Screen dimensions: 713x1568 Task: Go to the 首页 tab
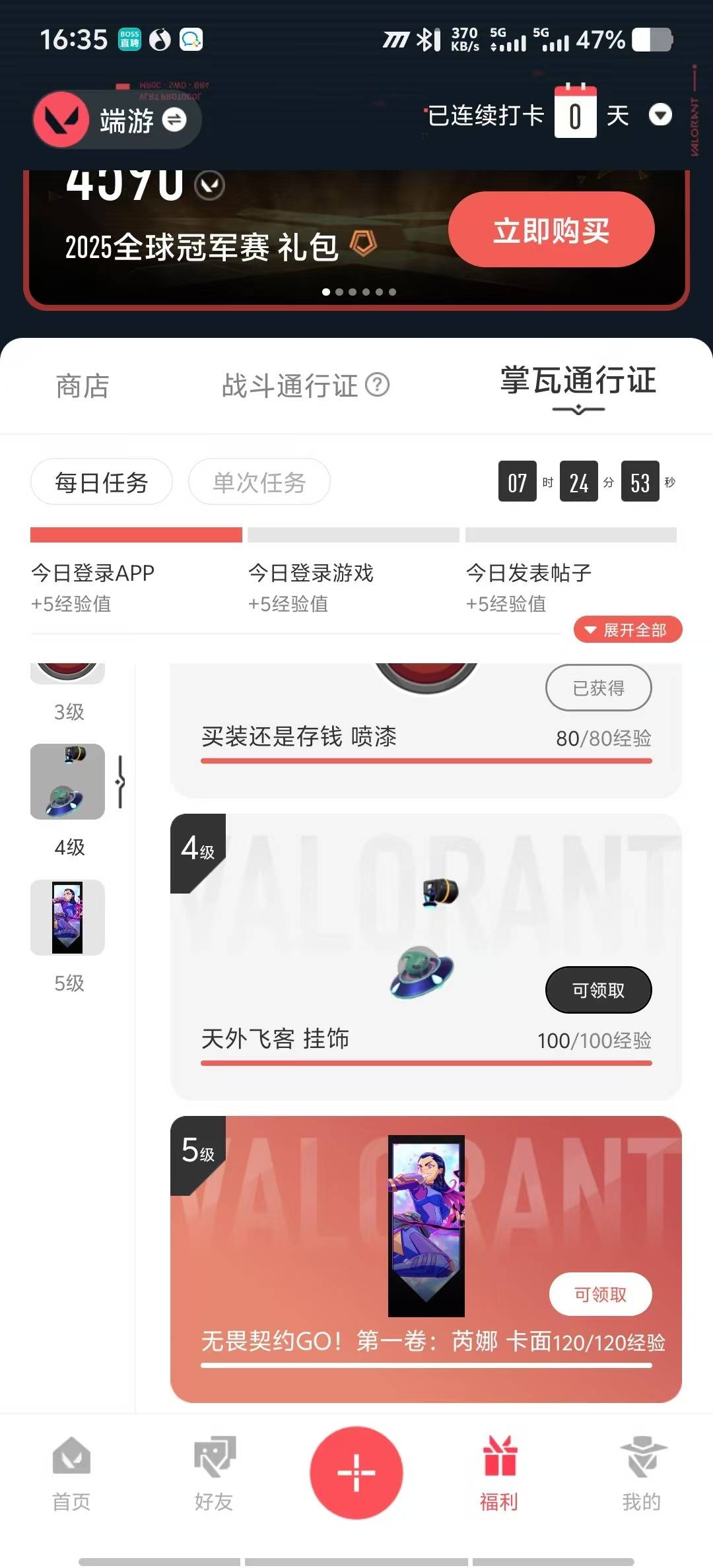[71, 1473]
